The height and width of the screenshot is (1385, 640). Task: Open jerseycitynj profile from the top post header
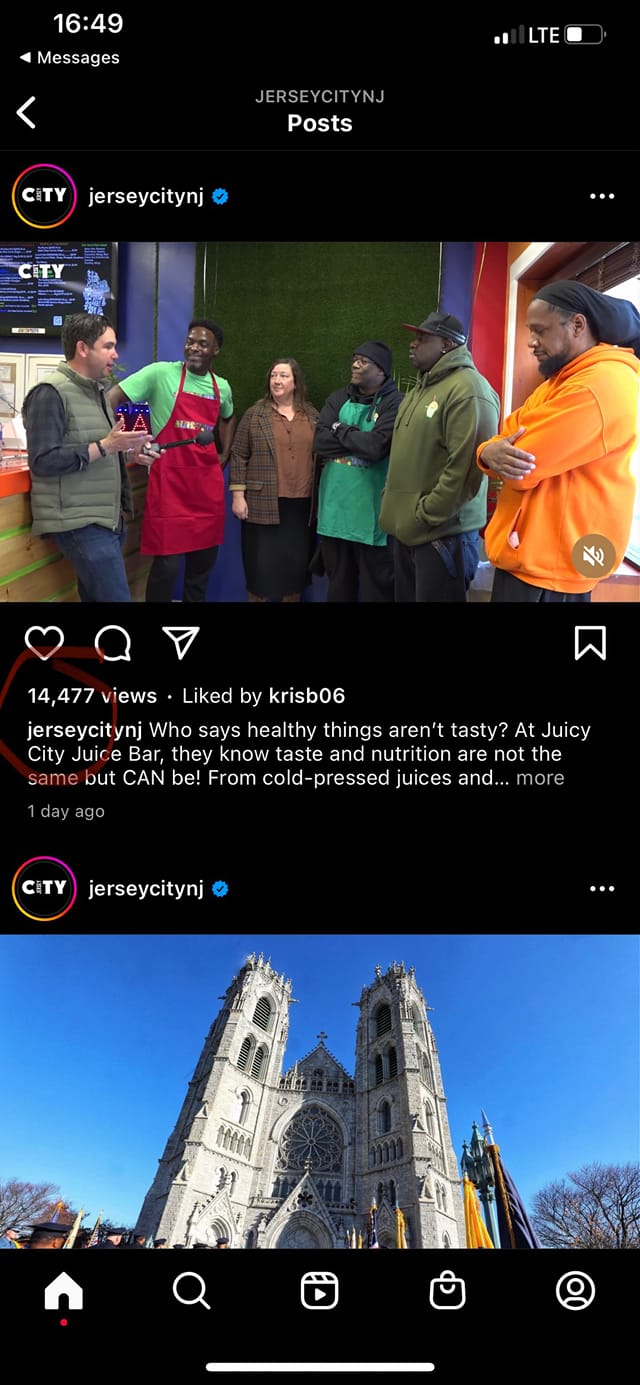coord(146,196)
